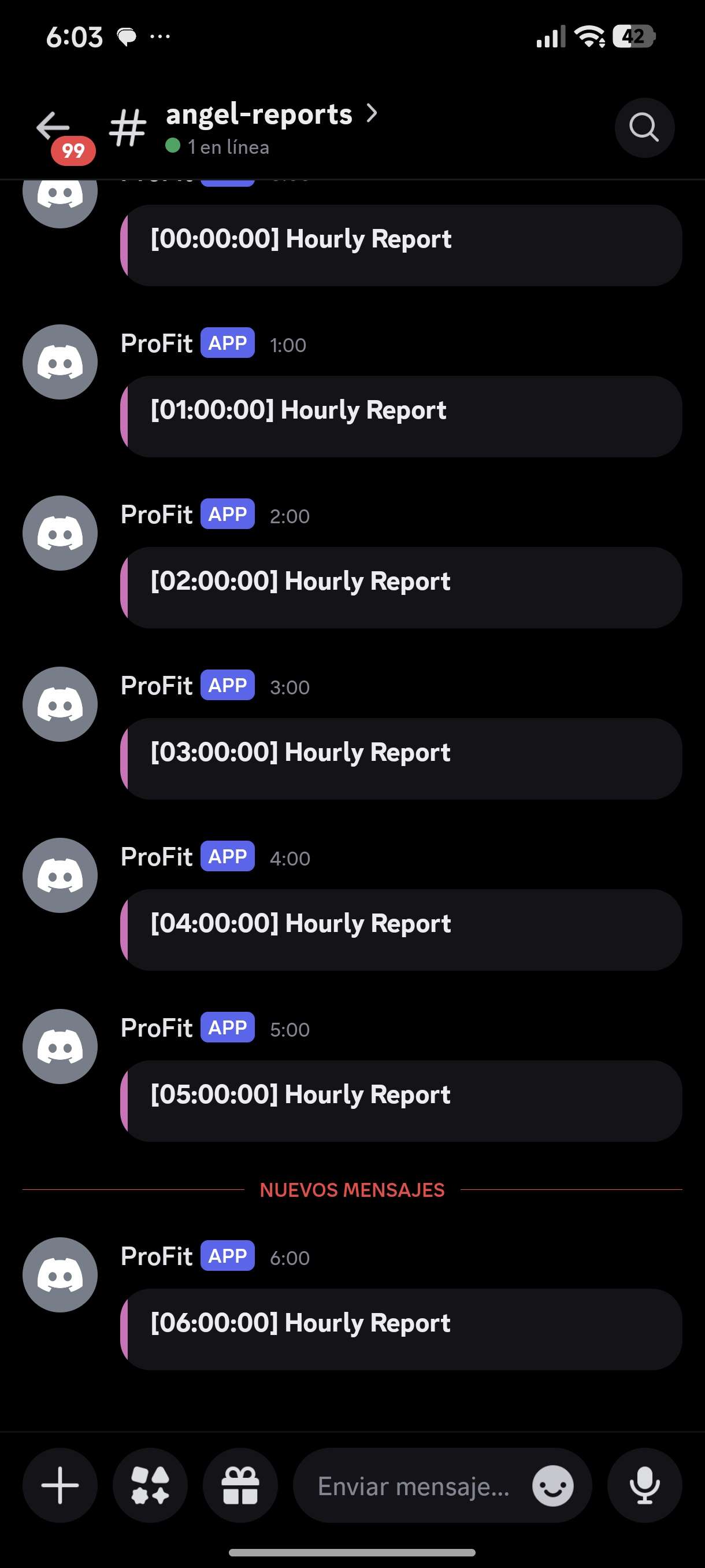This screenshot has width=705, height=1568.
Task: Expand channel details via chevron next to angel-reports
Action: point(372,113)
